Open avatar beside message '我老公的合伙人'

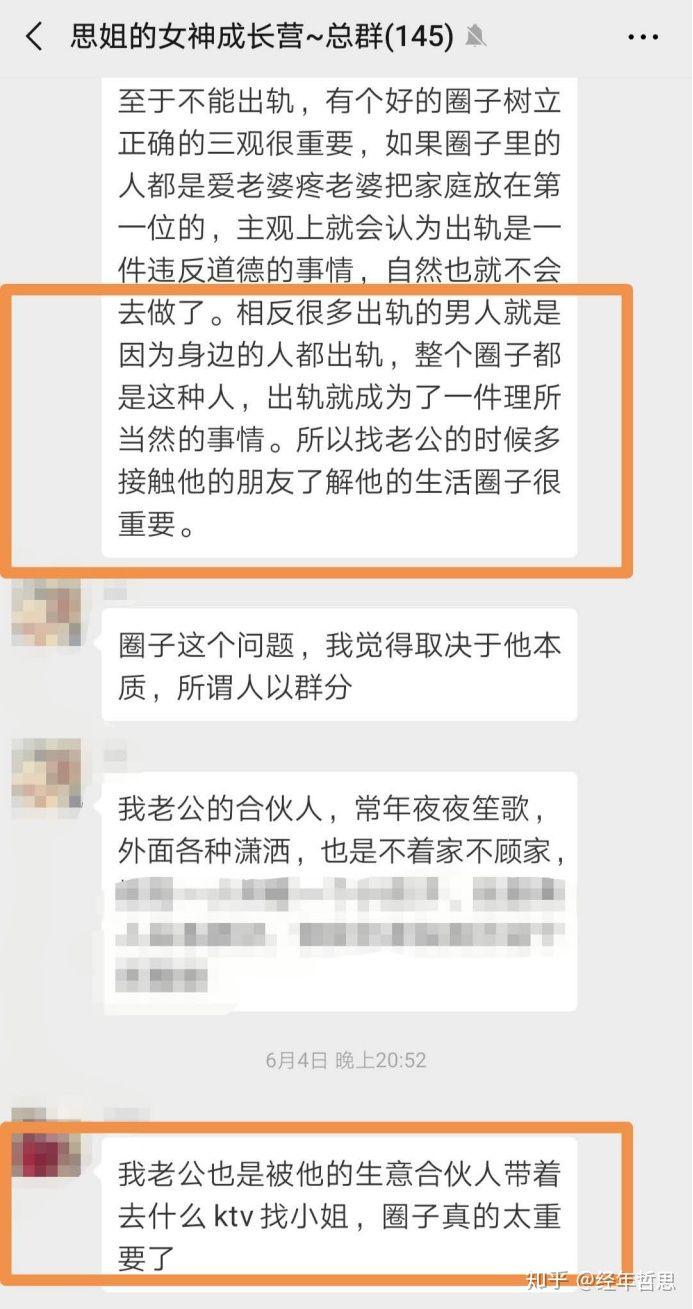46,774
